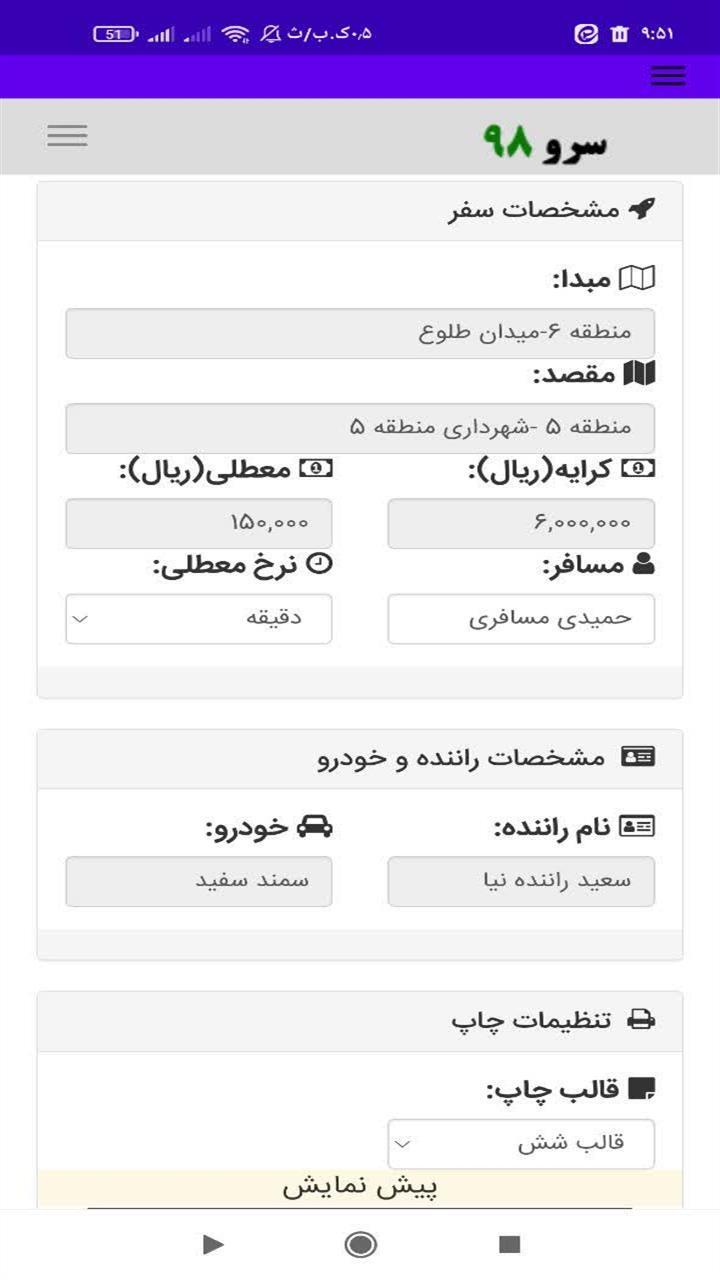
Task: Tap the کرایه fare field
Action: pyautogui.click(x=521, y=523)
